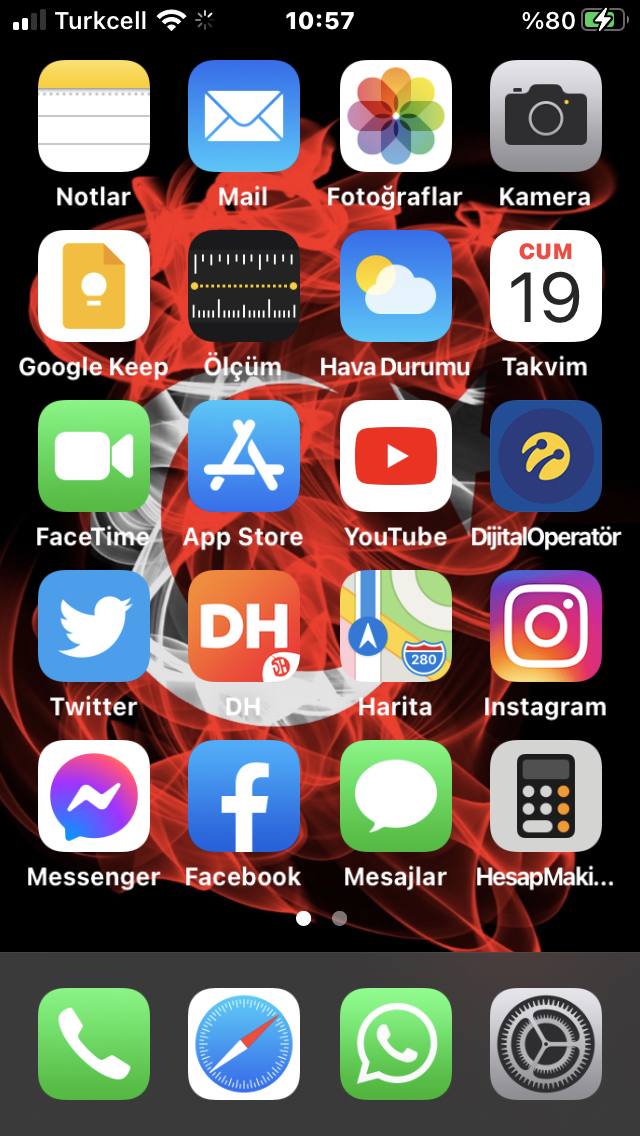Start the FaceTime app
Viewport: 640px width, 1136px height.
click(x=93, y=456)
